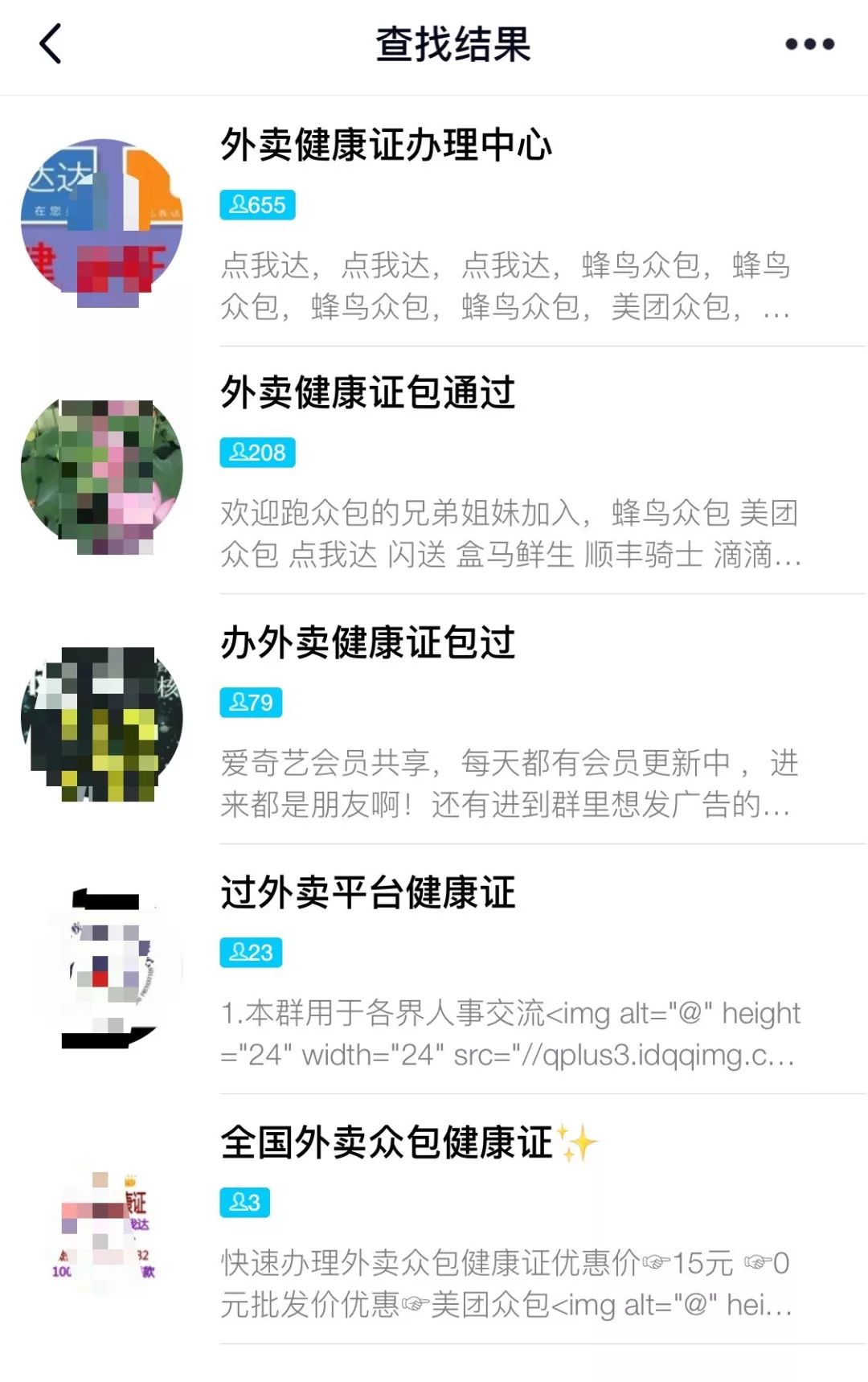
Task: Click the member count badge showing 23
Action: [252, 953]
